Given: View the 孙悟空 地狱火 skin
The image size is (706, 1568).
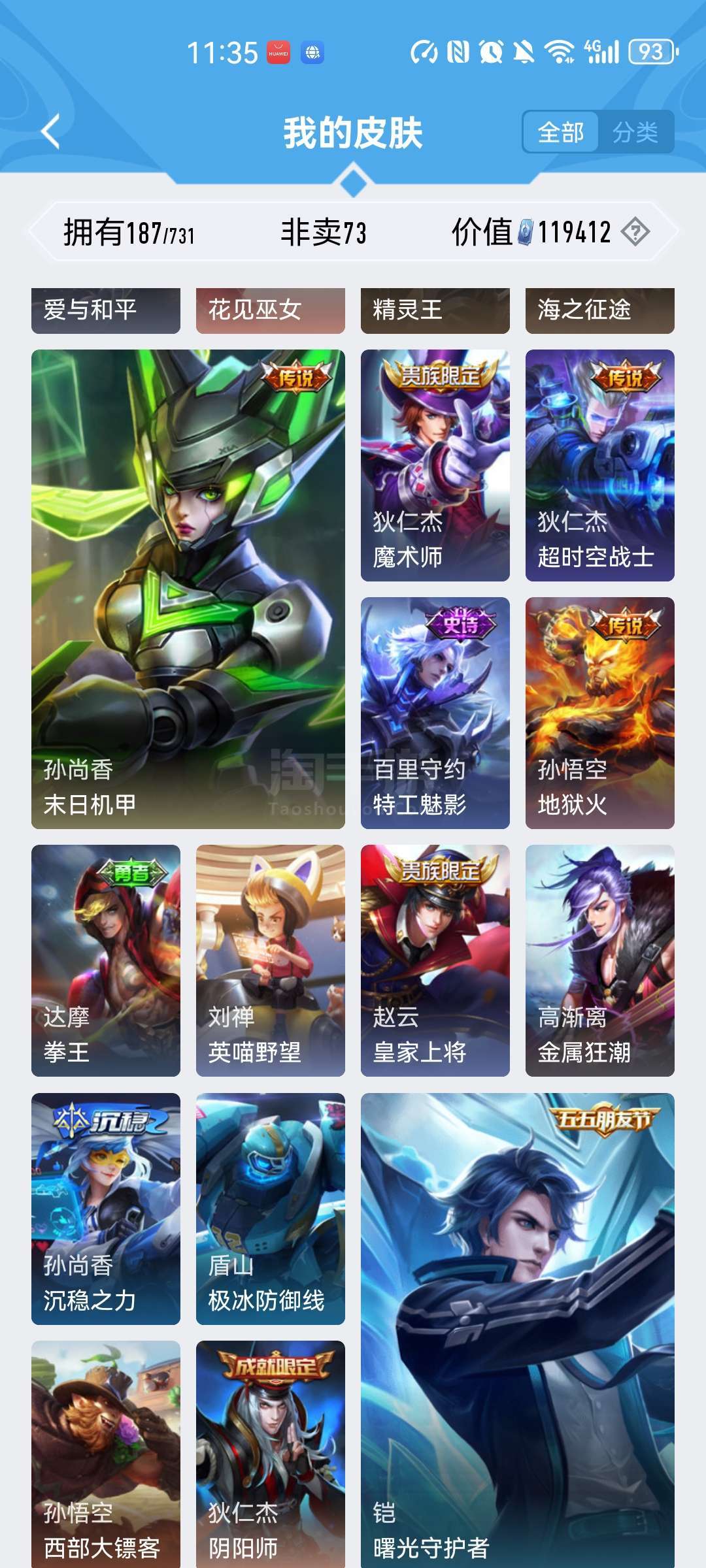Looking at the screenshot, I should pos(600,713).
